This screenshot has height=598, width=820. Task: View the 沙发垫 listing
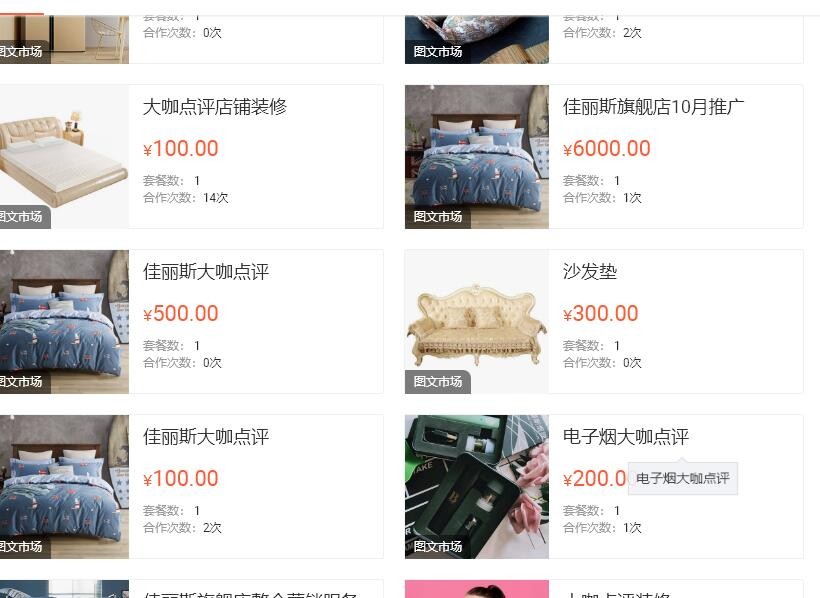point(590,272)
